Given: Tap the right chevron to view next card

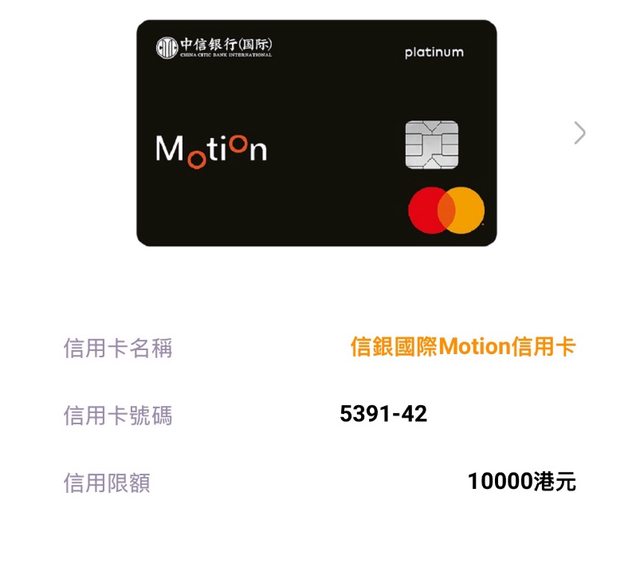Looking at the screenshot, I should [580, 133].
